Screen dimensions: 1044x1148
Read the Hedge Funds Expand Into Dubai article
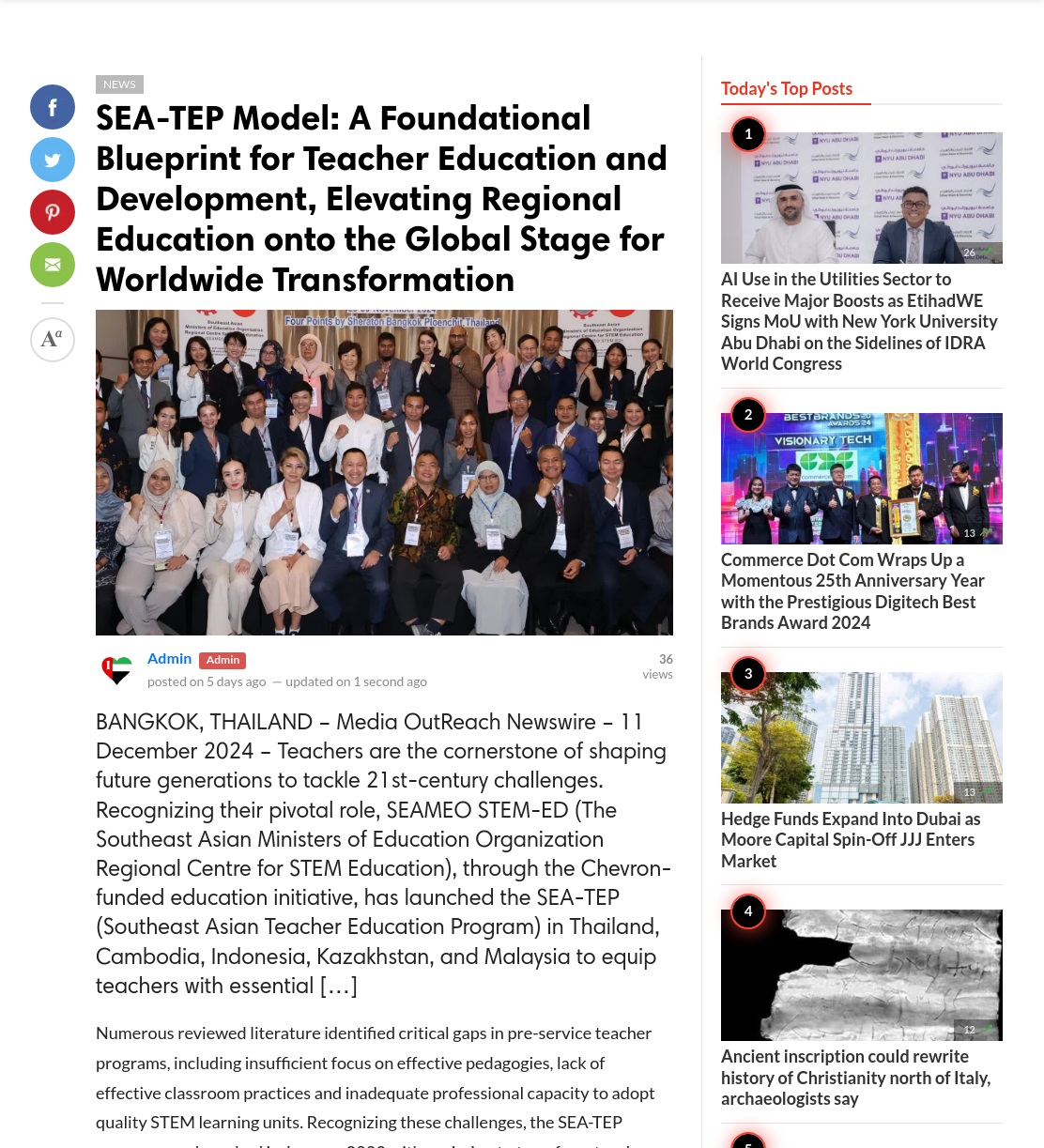pos(851,840)
